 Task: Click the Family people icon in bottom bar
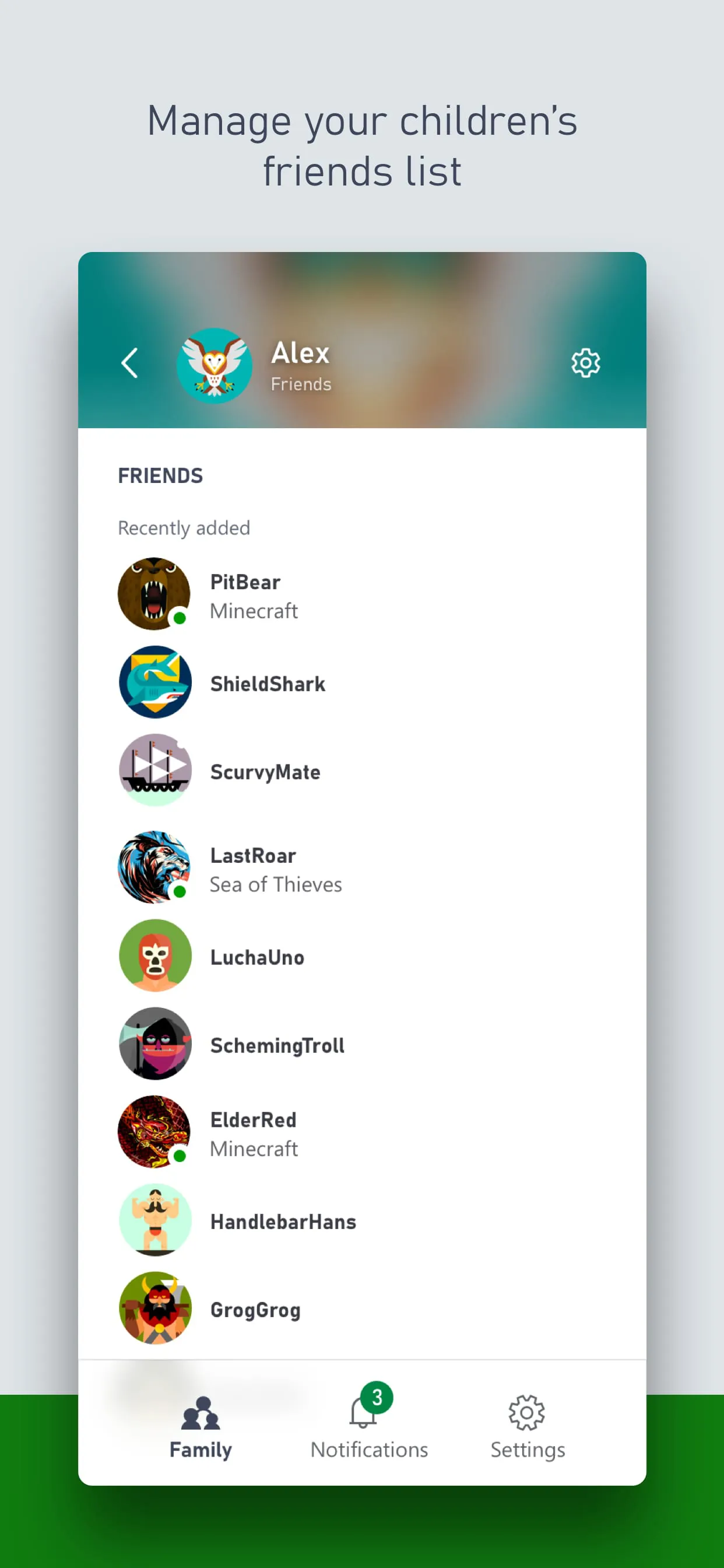[201, 1414]
